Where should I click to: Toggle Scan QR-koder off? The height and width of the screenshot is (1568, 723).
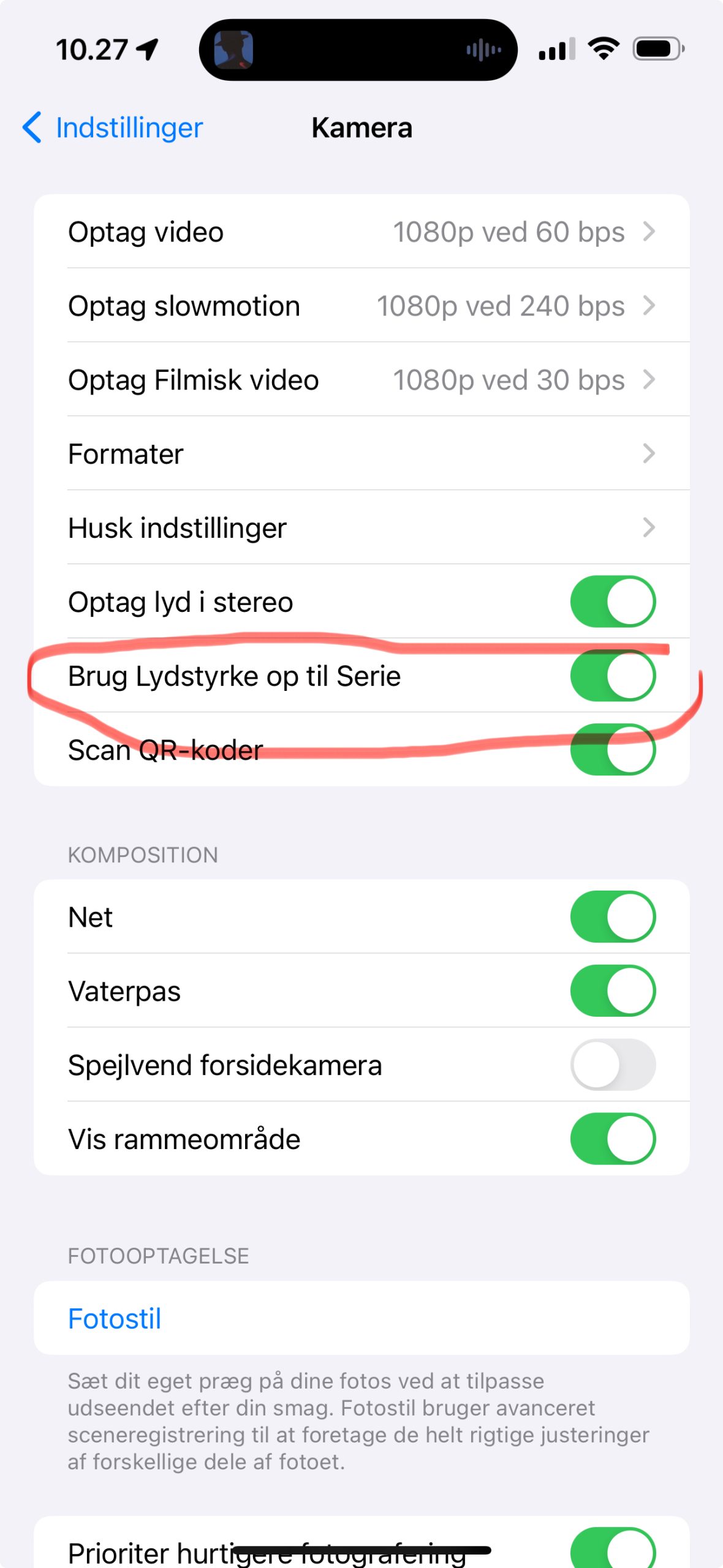coord(613,750)
